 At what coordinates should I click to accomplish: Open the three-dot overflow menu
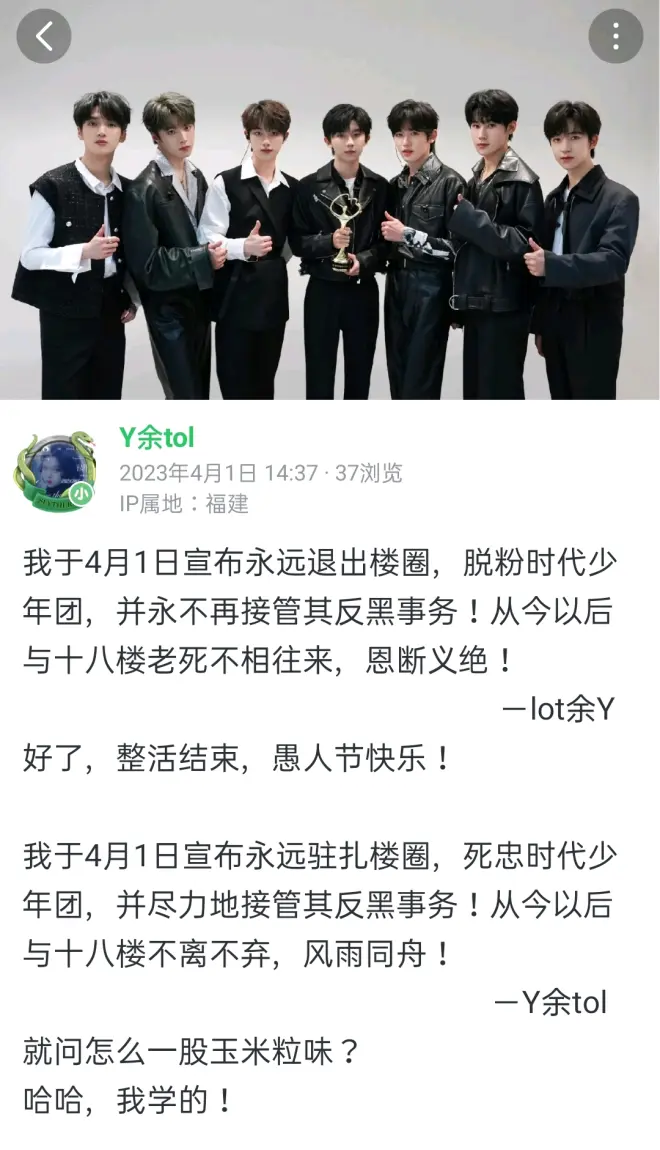point(615,37)
